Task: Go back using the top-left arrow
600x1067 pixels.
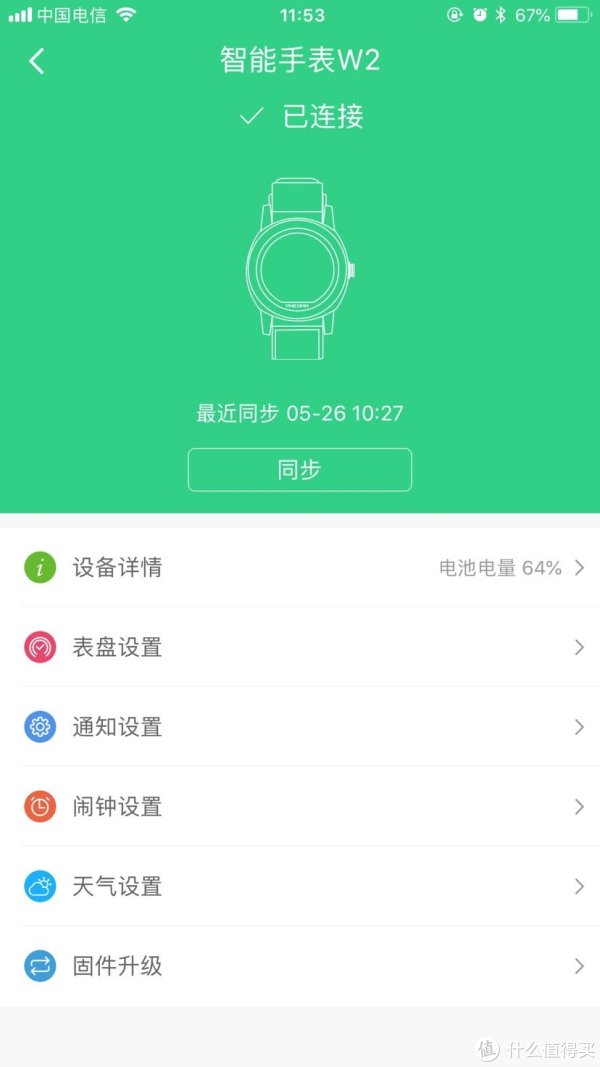Action: (37, 61)
